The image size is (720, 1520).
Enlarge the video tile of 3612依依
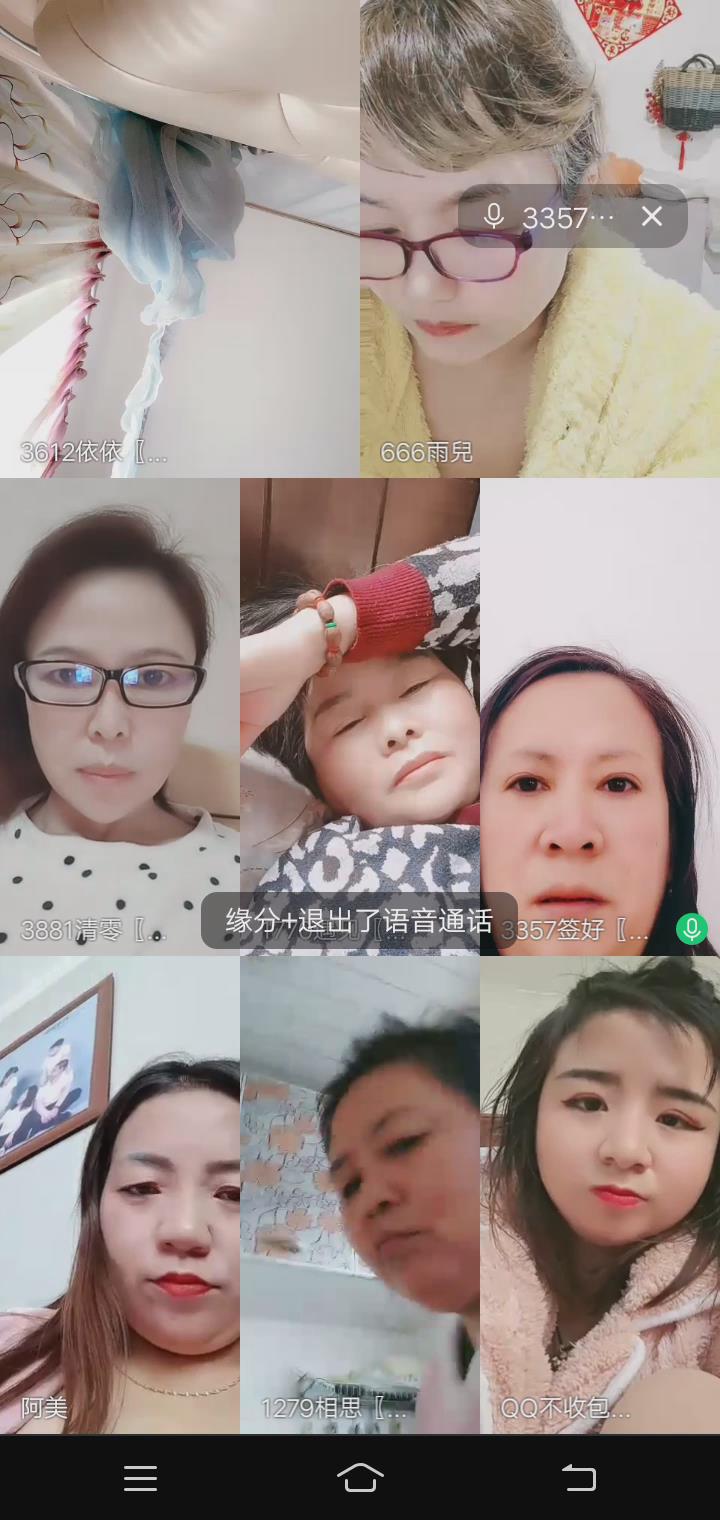pos(180,240)
